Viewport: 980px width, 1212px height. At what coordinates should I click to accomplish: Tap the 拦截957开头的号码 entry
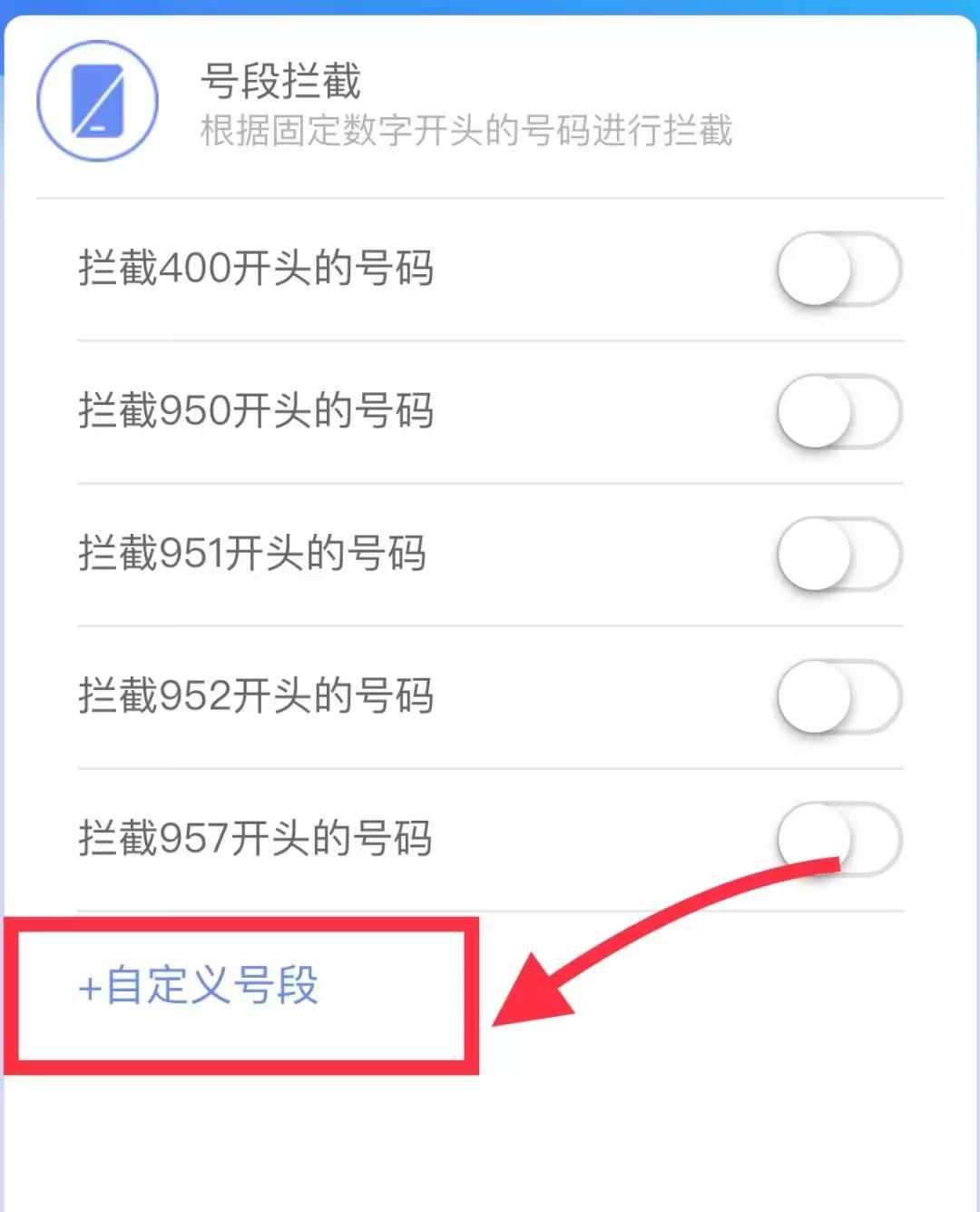257,837
